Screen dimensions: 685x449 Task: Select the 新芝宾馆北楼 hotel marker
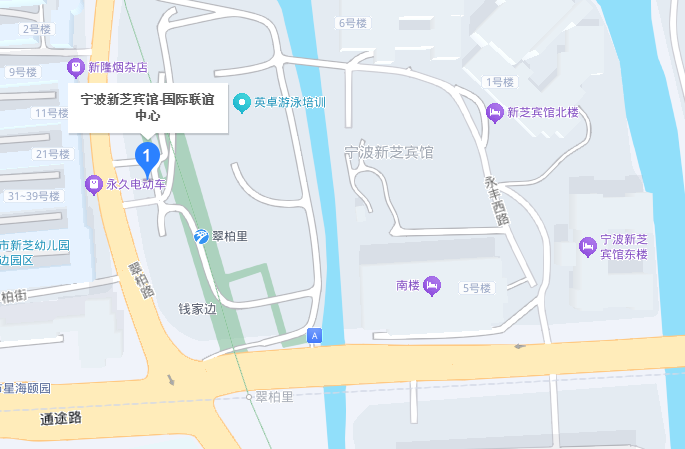[494, 112]
